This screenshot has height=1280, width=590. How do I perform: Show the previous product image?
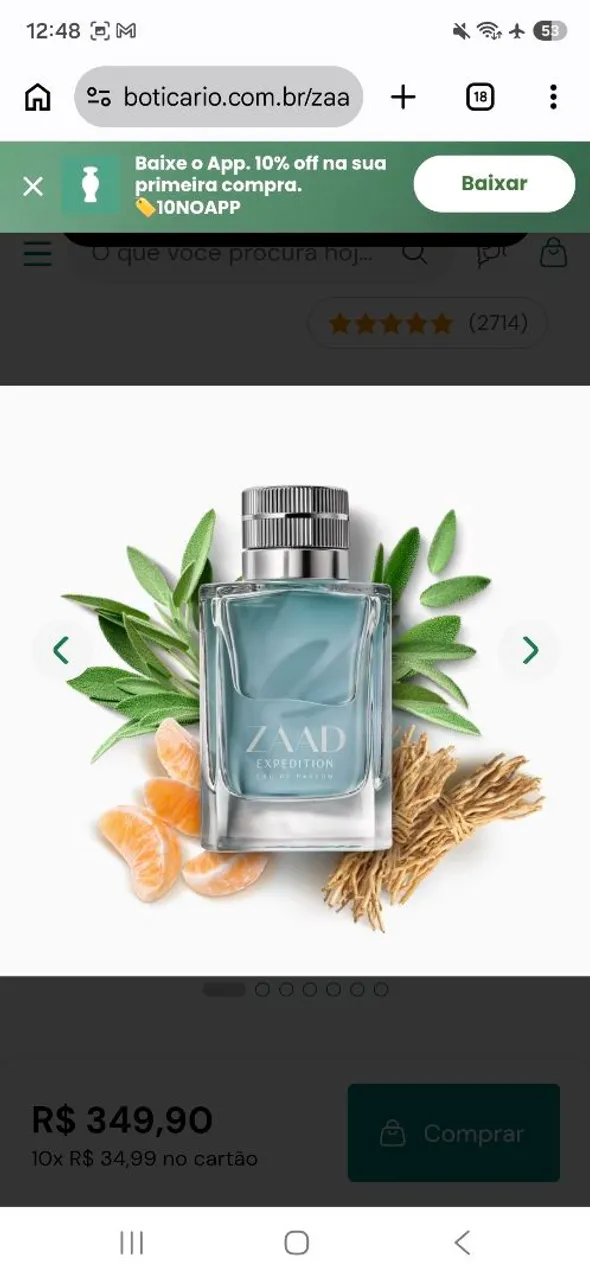pos(61,650)
